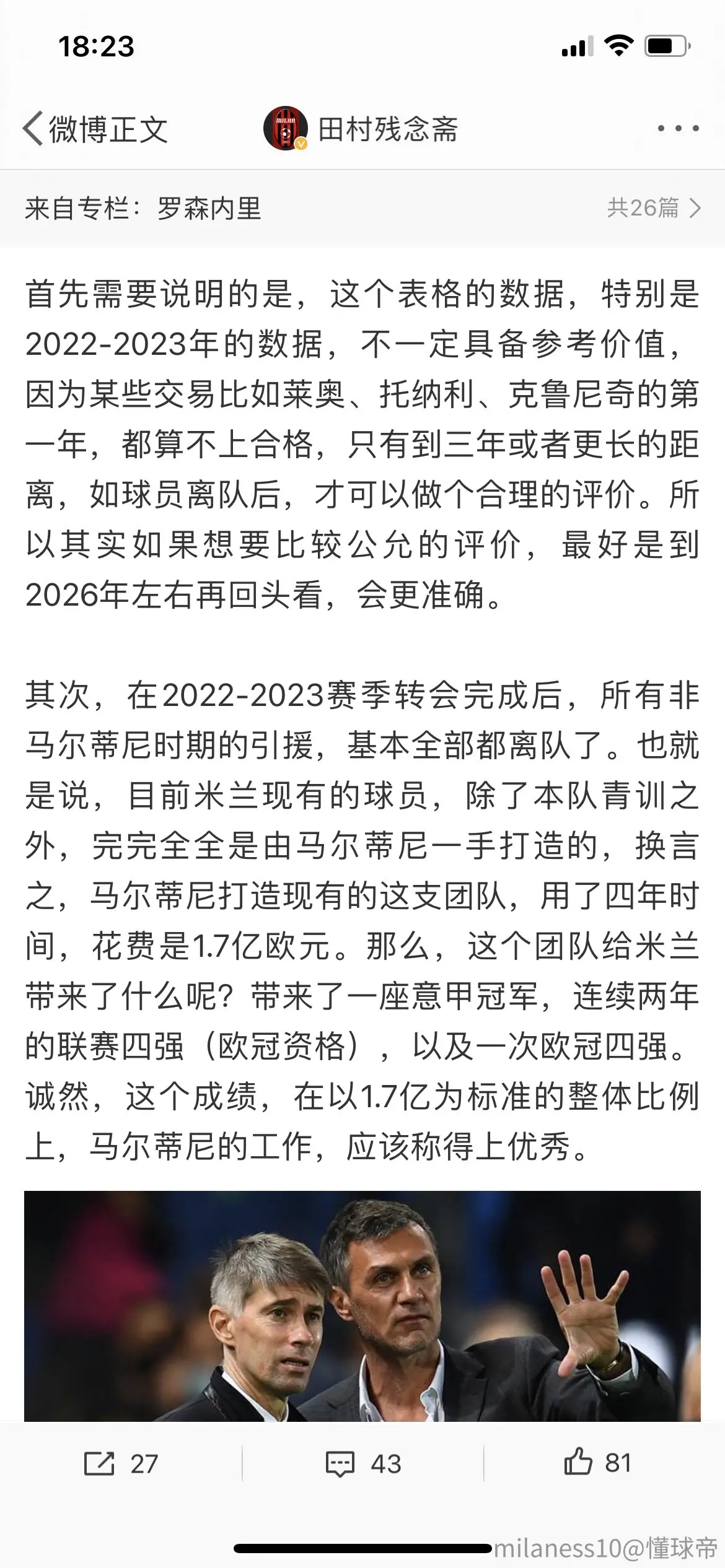This screenshot has width=725, height=1568.
Task: Repost this Weibo post
Action: (121, 1464)
